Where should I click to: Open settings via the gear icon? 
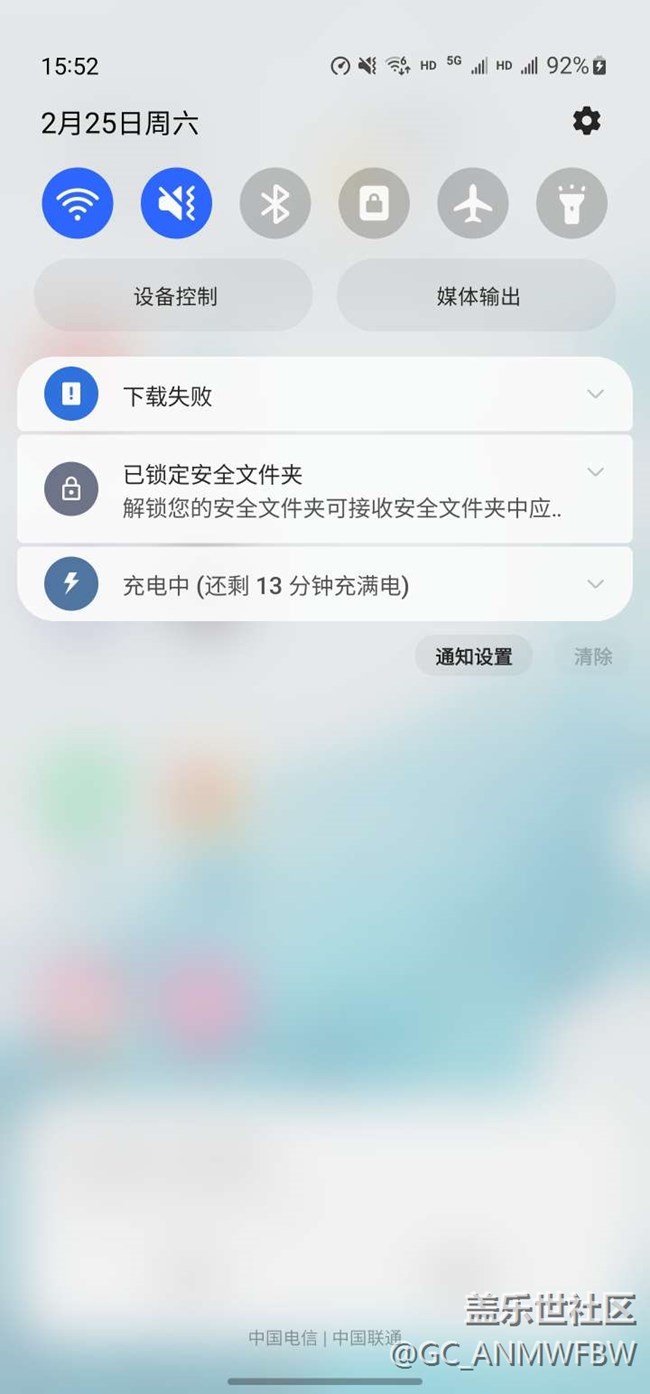587,122
